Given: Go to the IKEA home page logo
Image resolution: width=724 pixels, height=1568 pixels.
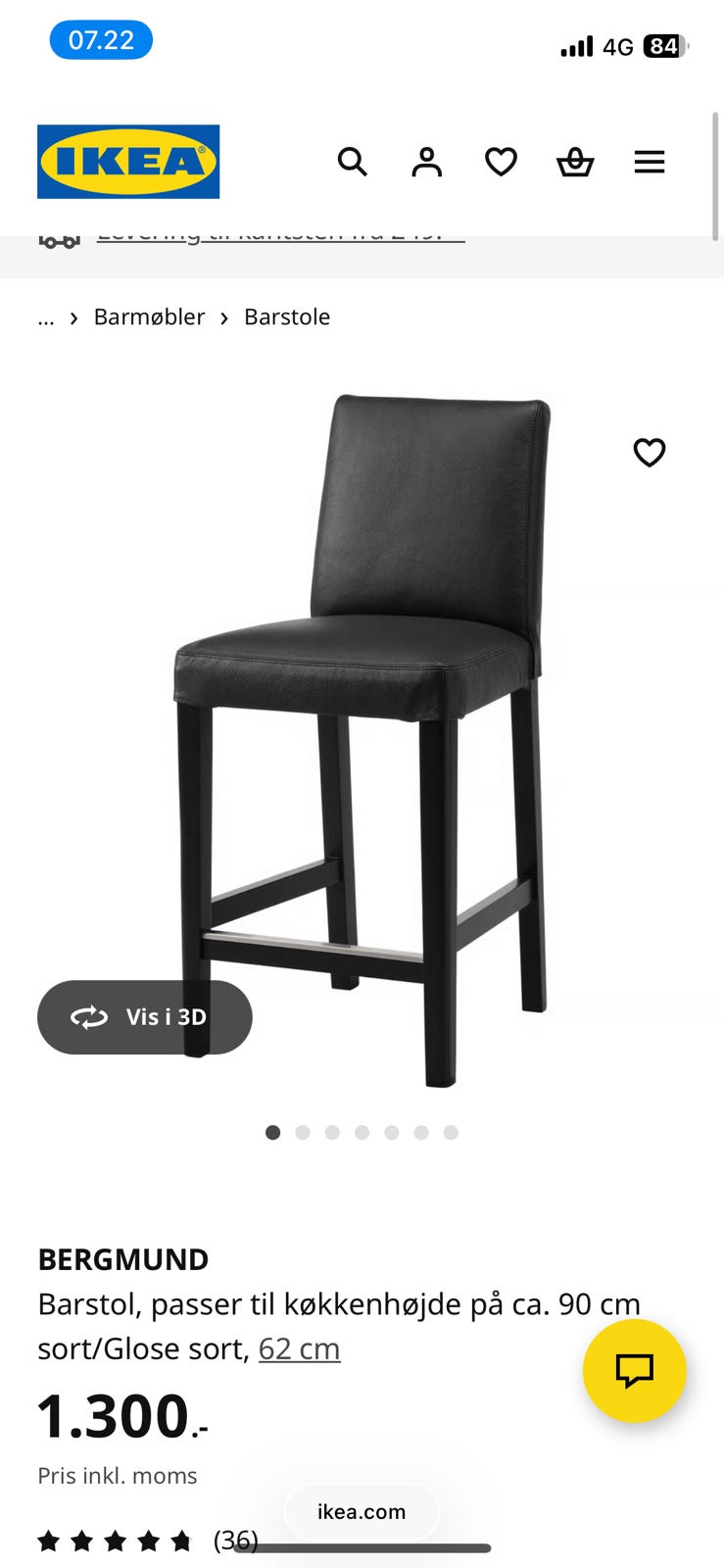Looking at the screenshot, I should [x=128, y=162].
